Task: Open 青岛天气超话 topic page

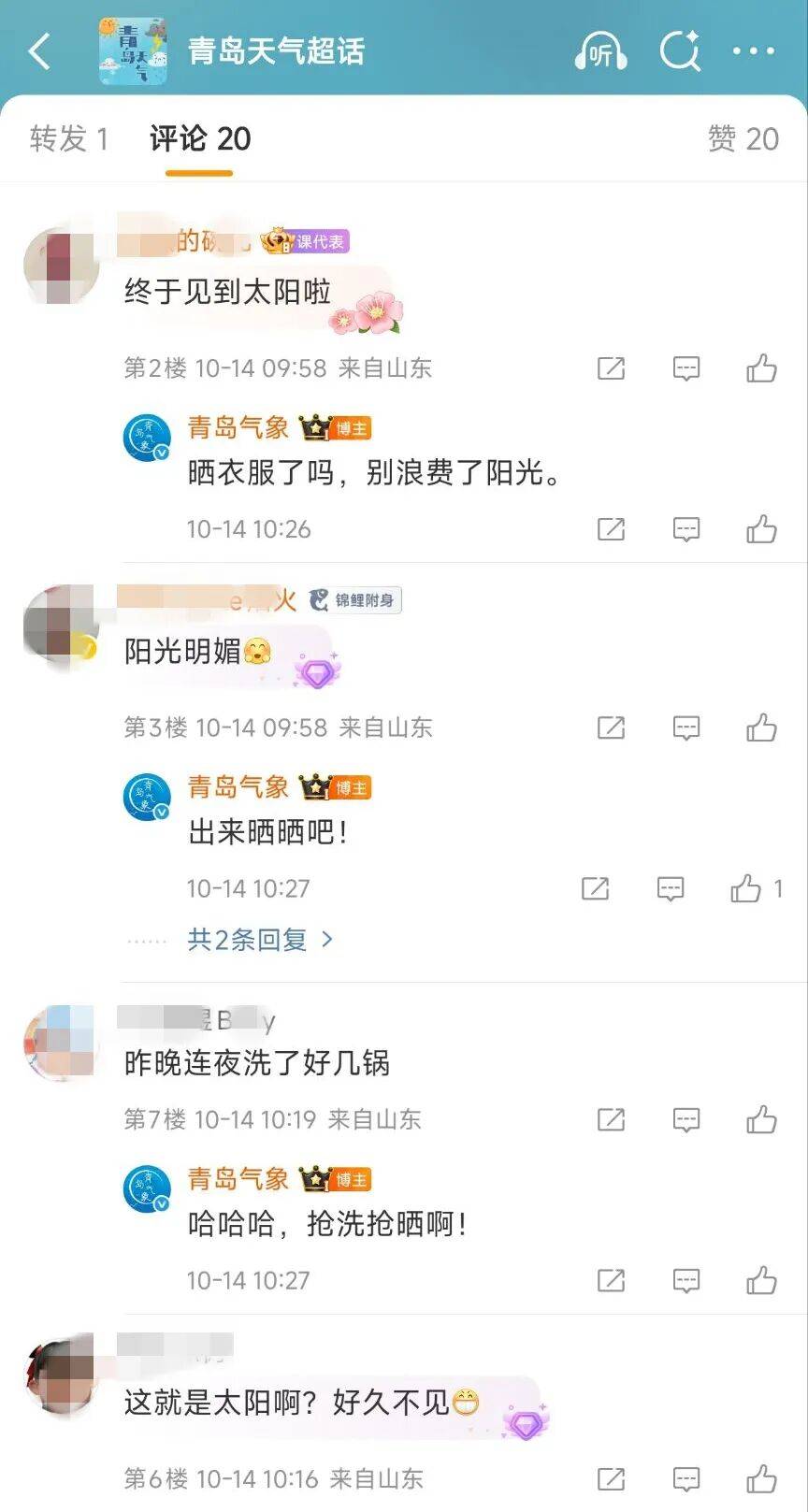Action: pyautogui.click(x=275, y=51)
